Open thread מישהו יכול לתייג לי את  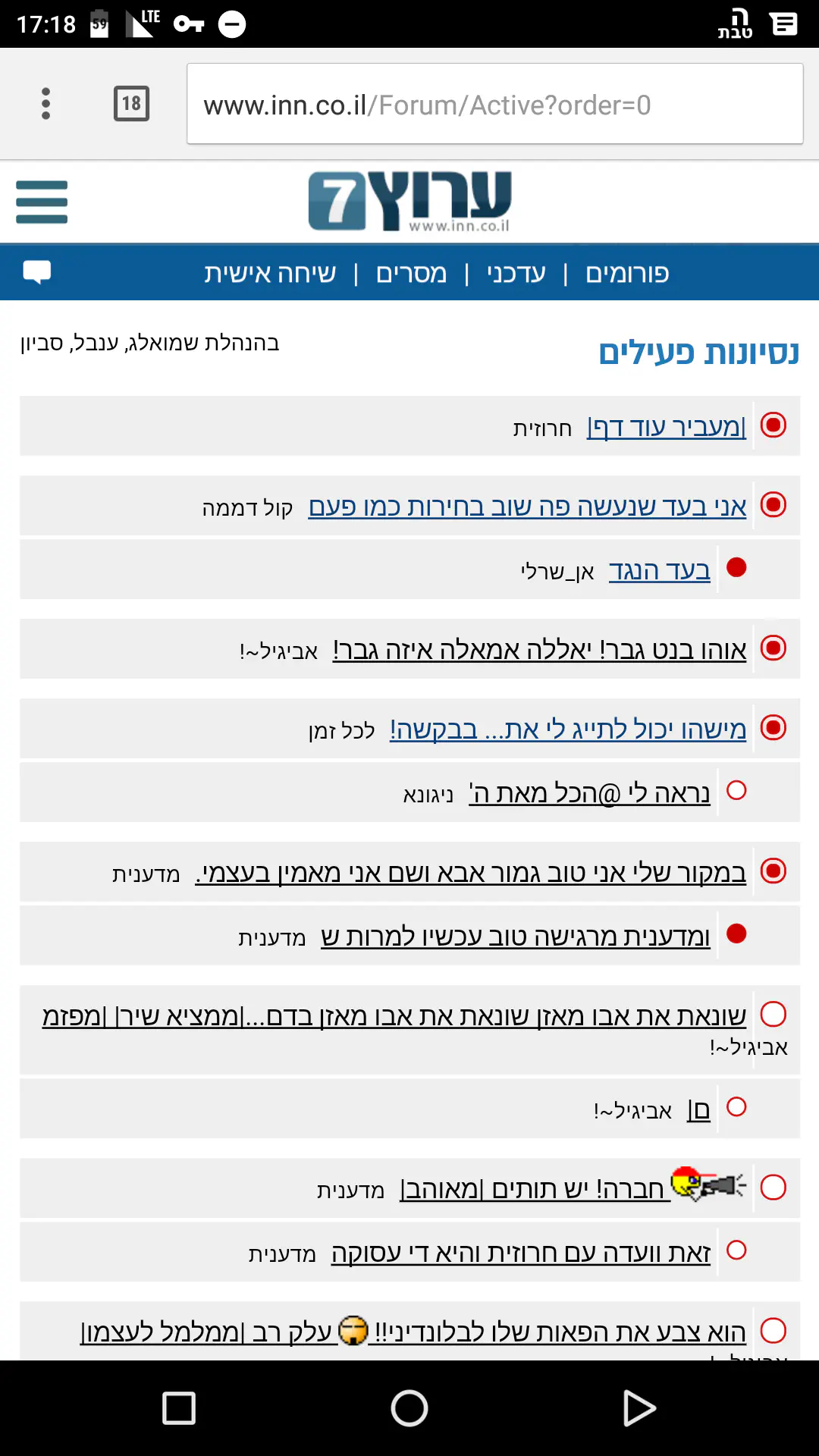pos(567,730)
